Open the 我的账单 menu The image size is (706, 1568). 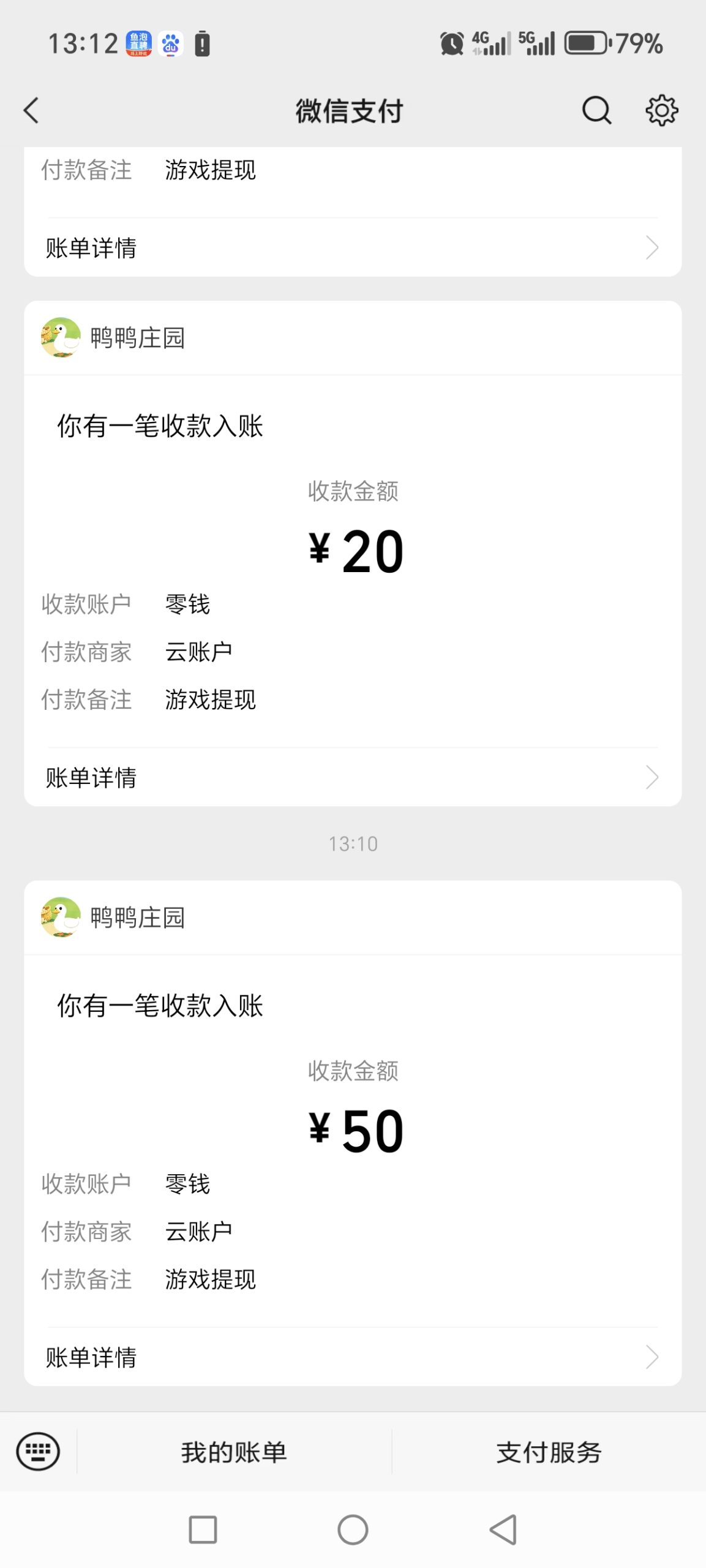click(x=234, y=1452)
